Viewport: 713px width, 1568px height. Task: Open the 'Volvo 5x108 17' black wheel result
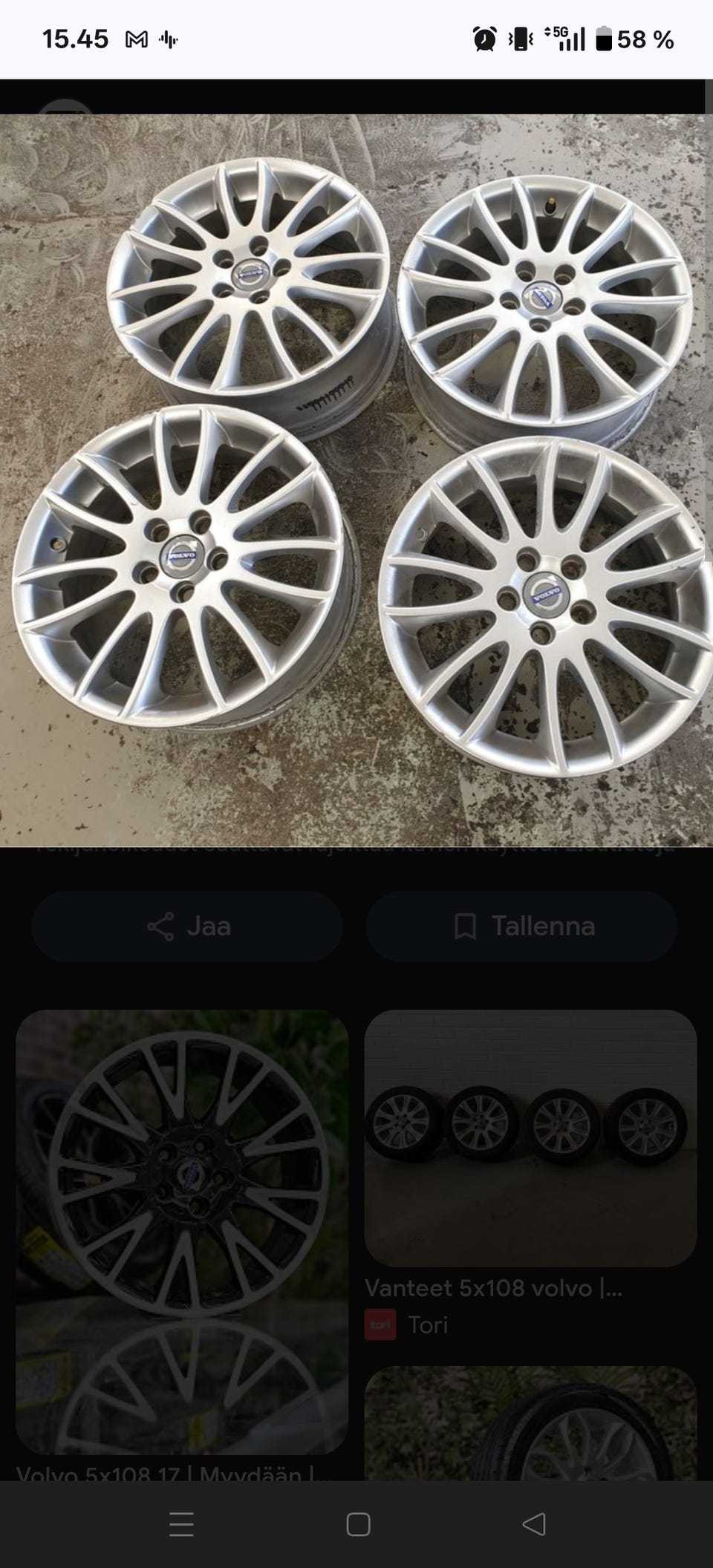pos(182,1231)
